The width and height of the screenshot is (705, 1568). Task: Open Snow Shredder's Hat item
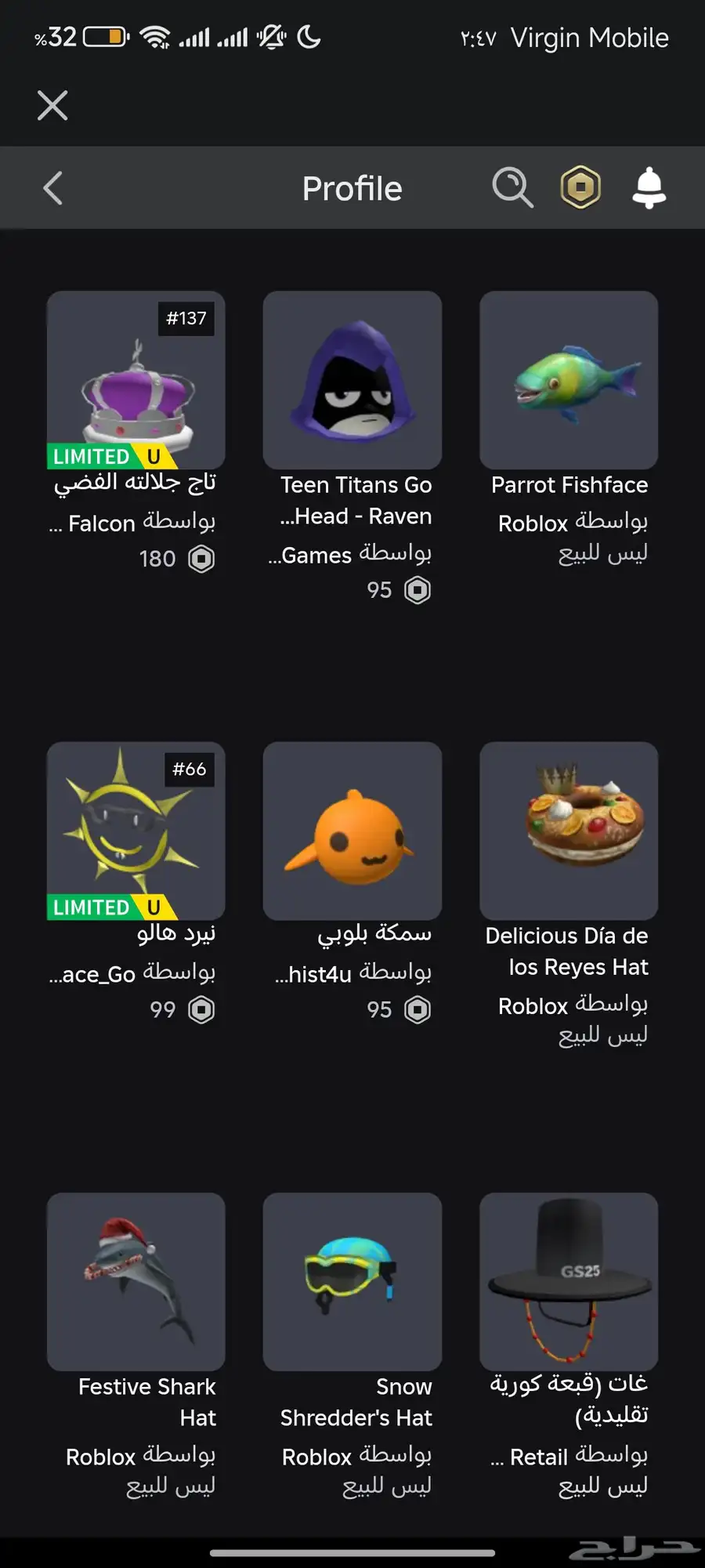pyautogui.click(x=352, y=1282)
